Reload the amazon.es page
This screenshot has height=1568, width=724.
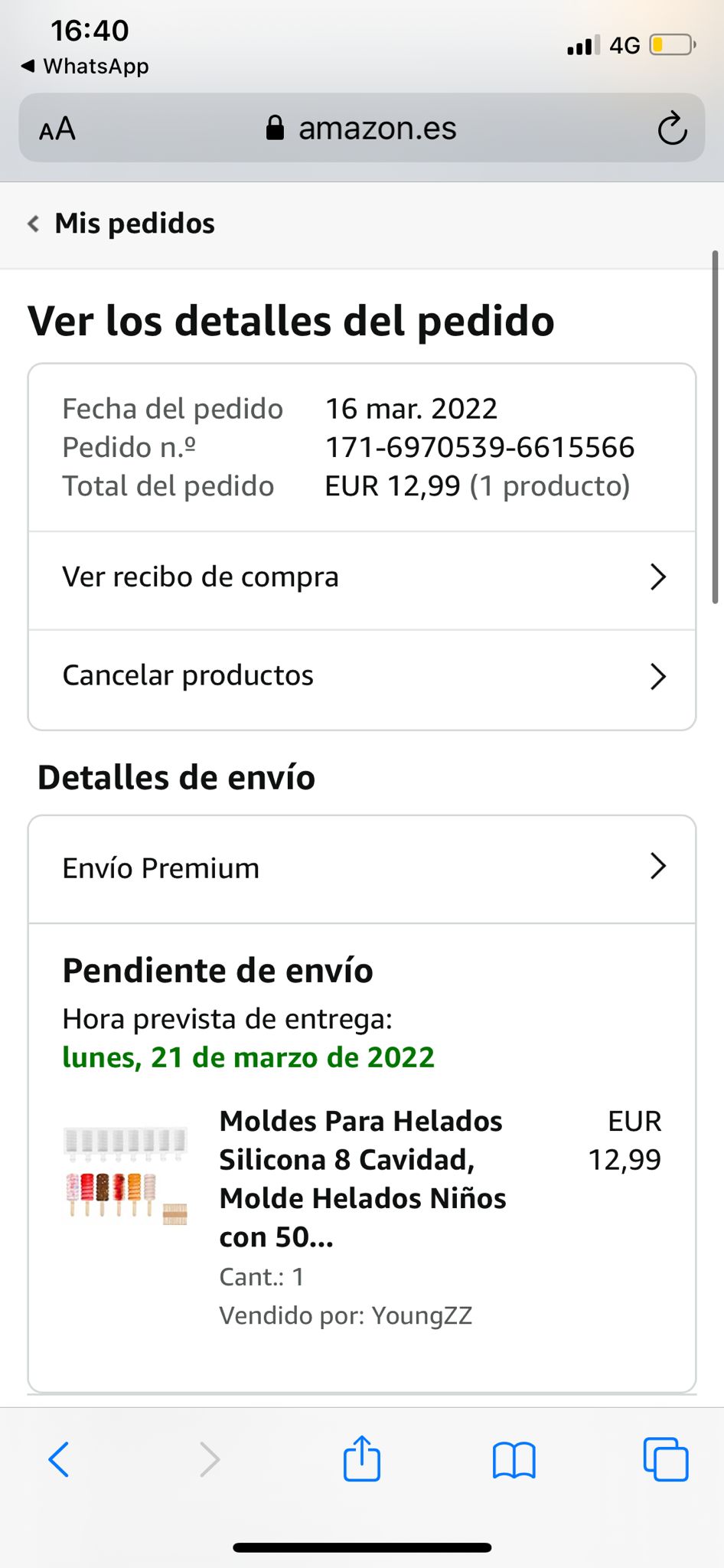click(x=672, y=129)
